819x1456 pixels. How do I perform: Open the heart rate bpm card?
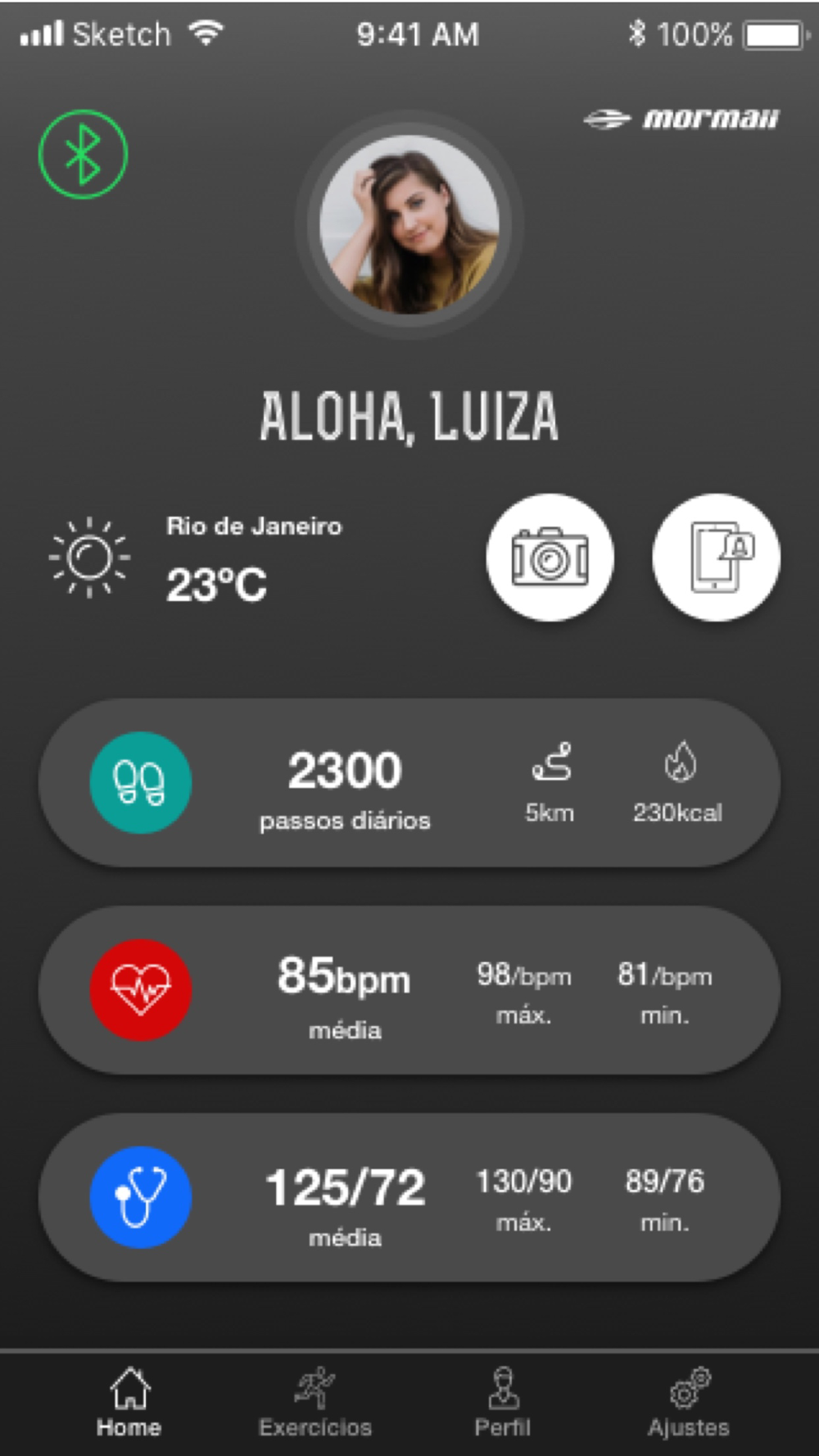[x=409, y=990]
